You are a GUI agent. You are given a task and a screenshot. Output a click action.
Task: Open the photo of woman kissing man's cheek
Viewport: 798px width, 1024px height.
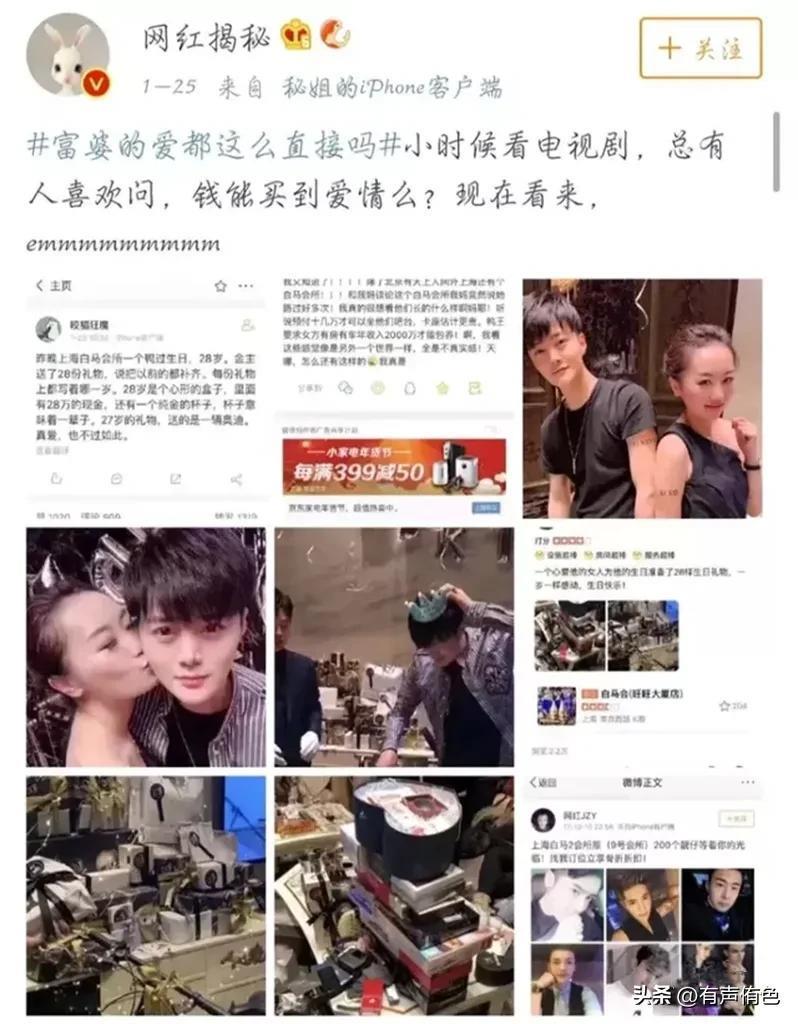(x=147, y=646)
